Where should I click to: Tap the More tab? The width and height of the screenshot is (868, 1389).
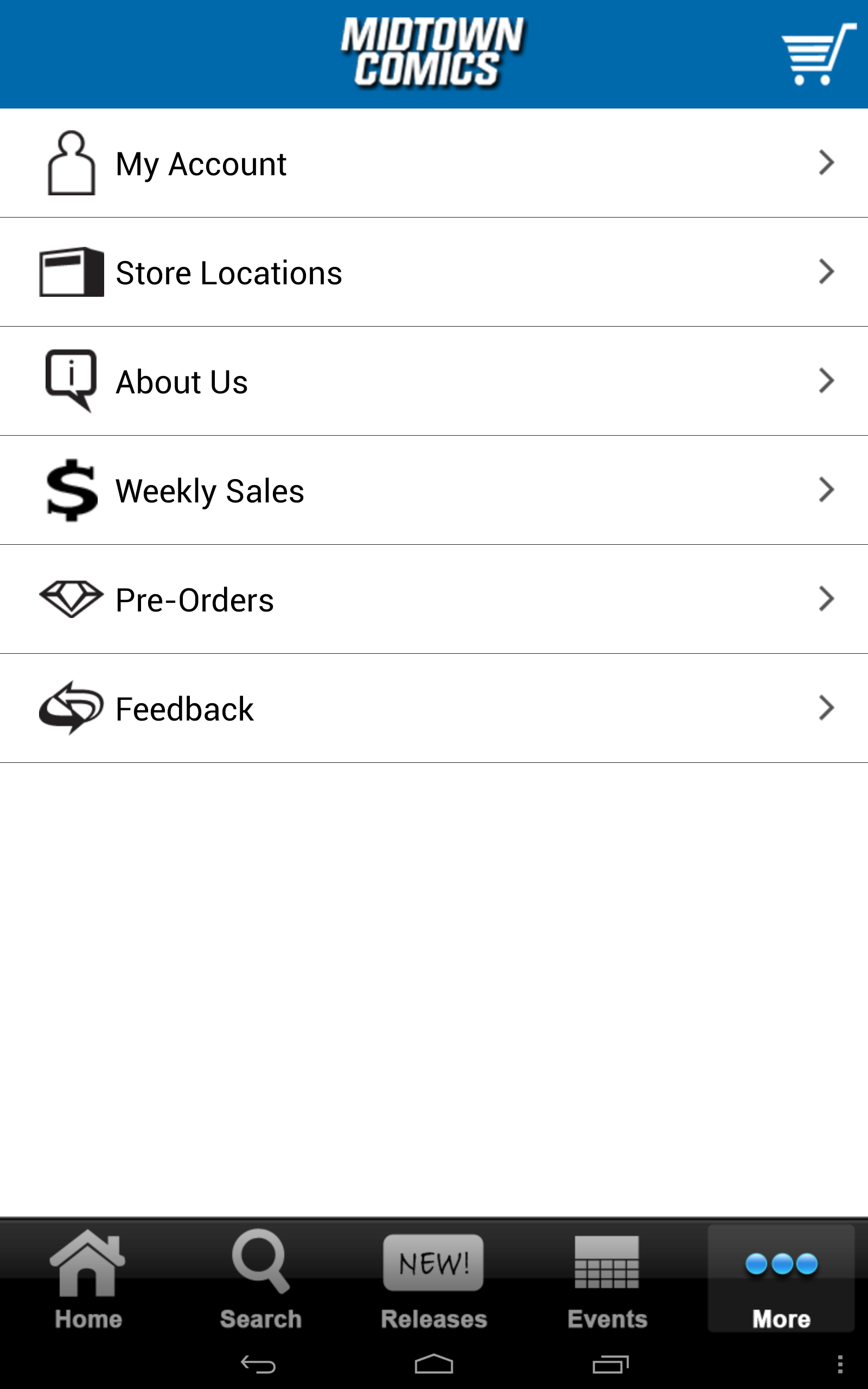click(781, 1279)
